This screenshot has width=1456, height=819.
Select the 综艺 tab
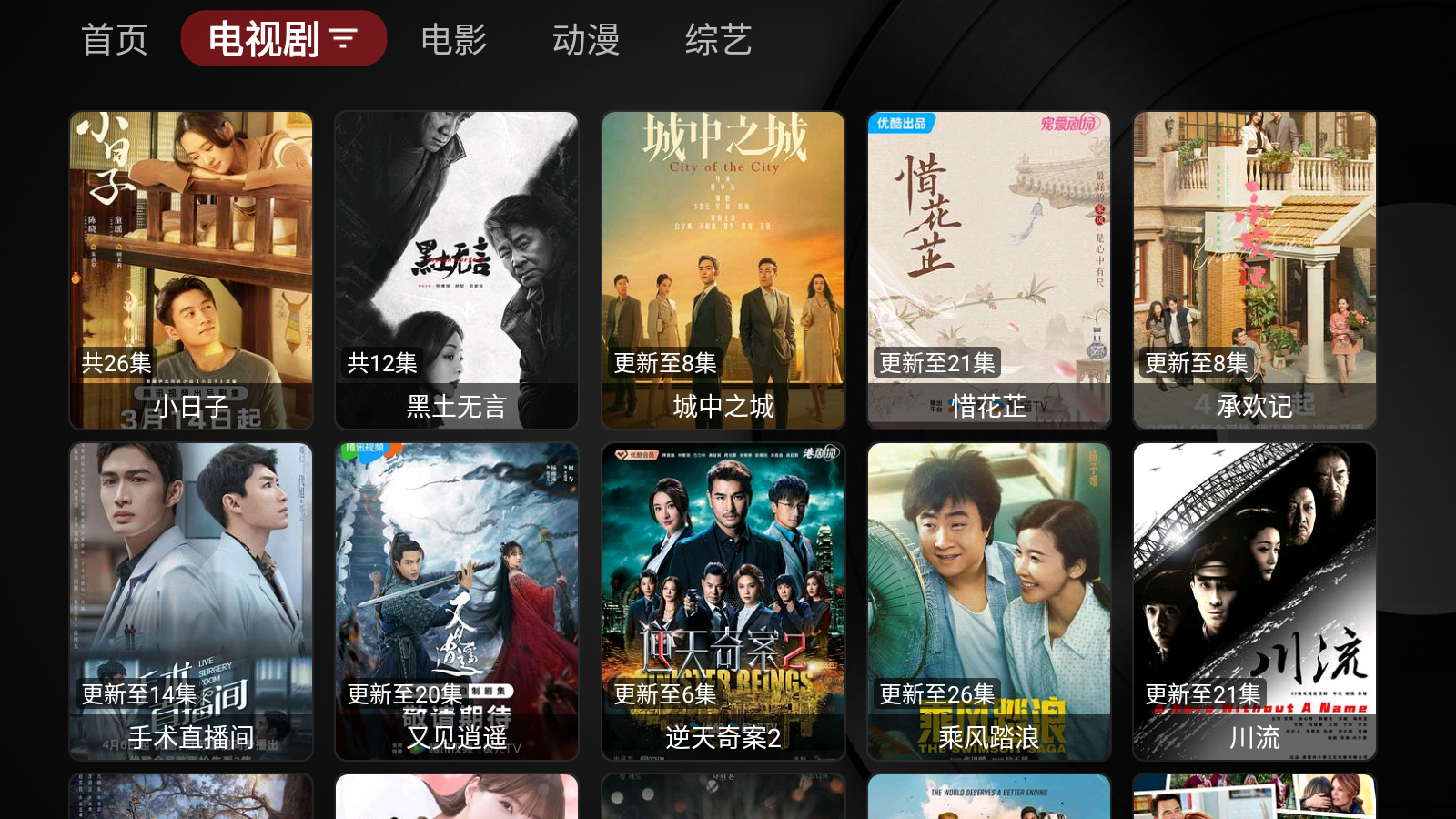pyautogui.click(x=718, y=40)
